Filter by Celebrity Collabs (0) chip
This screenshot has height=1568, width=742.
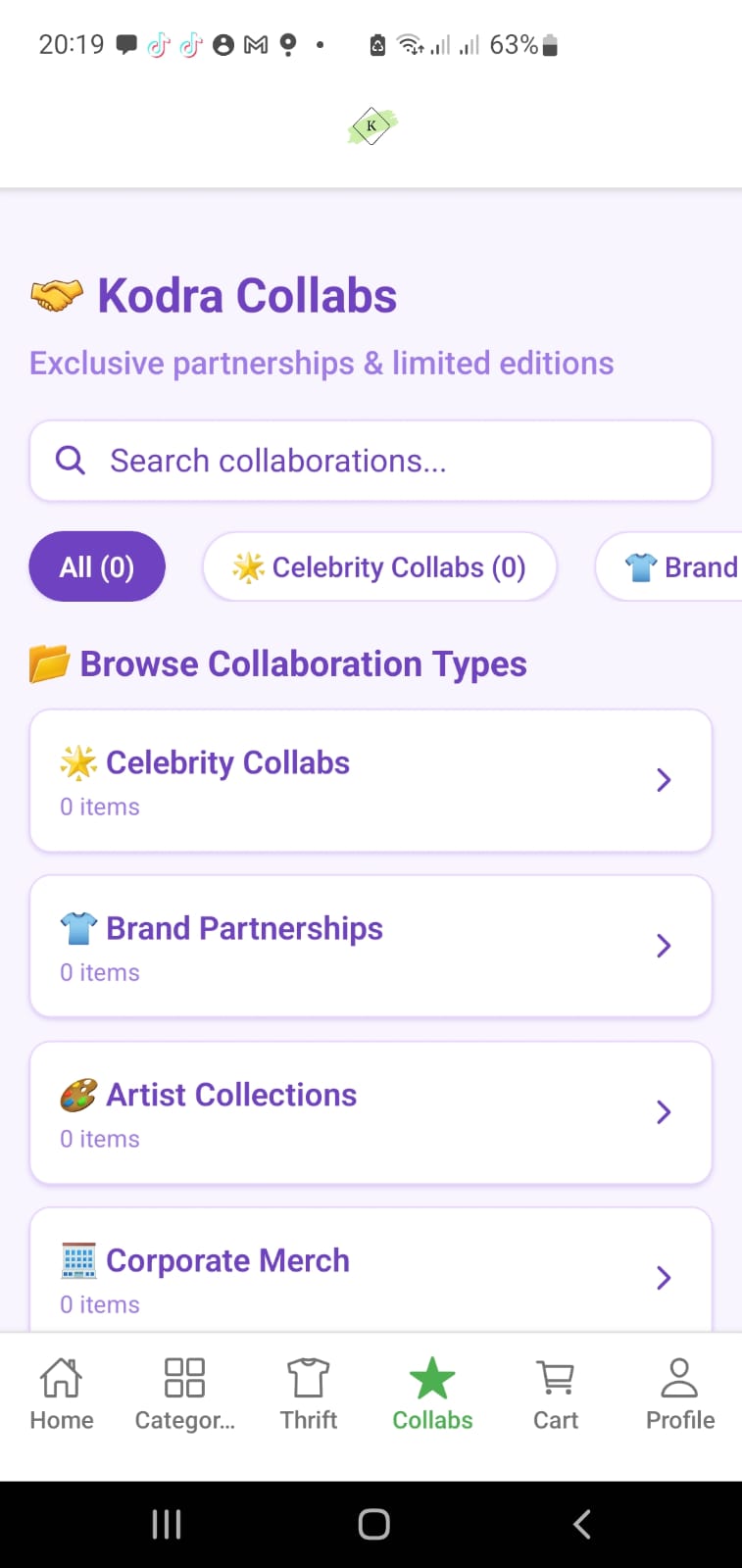(x=379, y=566)
